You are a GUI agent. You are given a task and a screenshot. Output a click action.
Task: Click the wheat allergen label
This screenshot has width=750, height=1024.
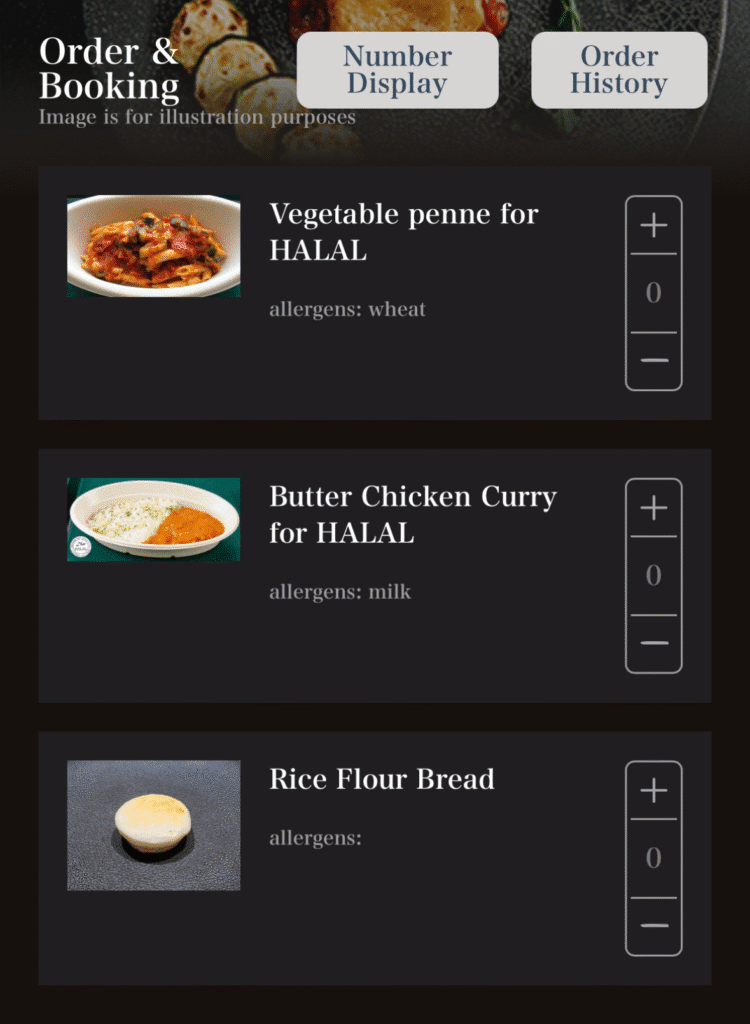346,309
